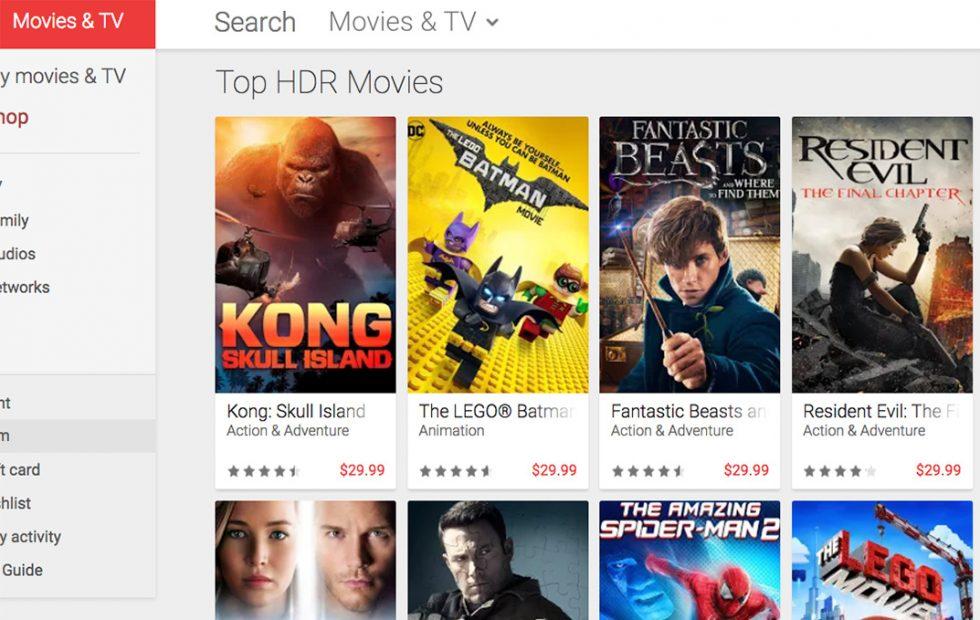980x620 pixels.
Task: Open the Guide link in sidebar
Action: click(x=21, y=570)
